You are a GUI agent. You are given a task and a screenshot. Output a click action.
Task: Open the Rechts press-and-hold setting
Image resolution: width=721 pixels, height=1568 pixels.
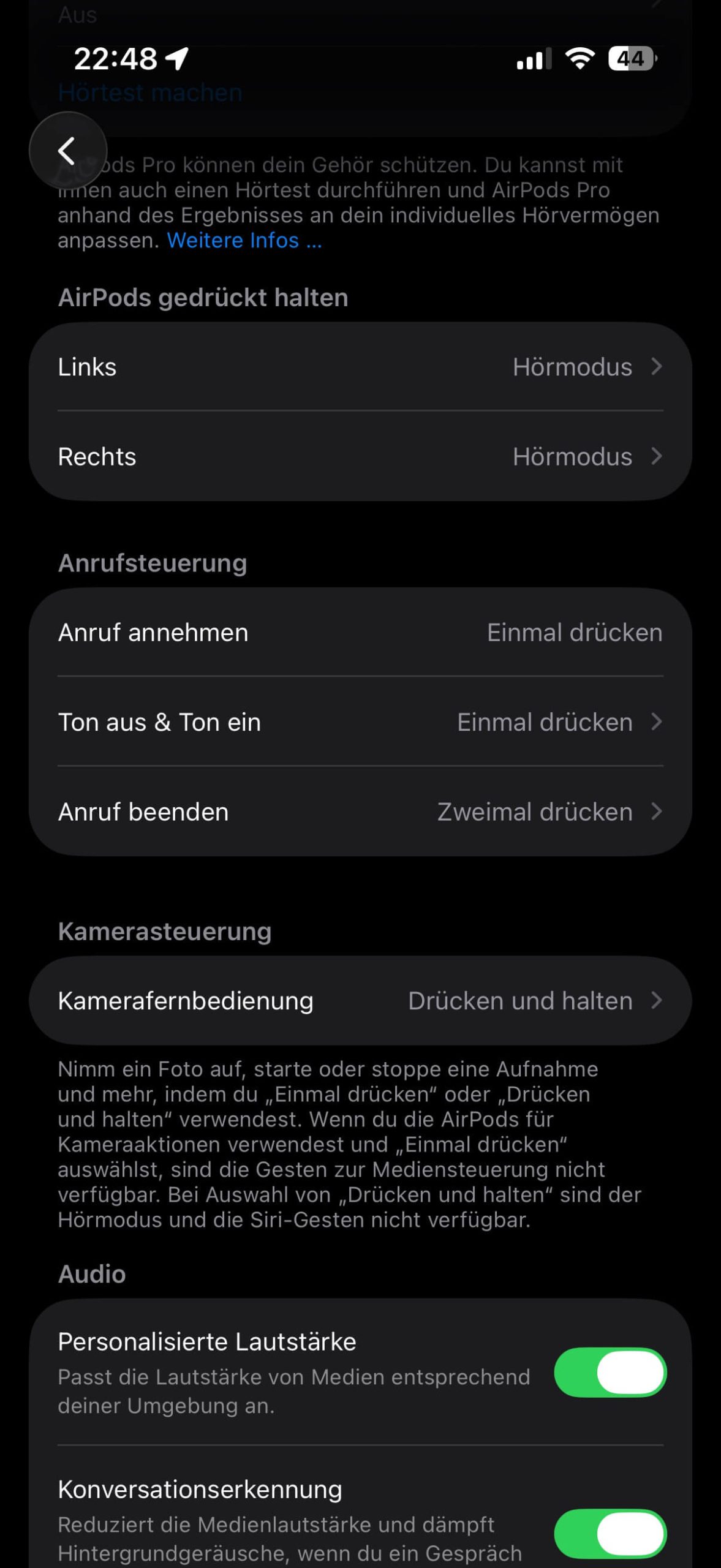coord(360,456)
